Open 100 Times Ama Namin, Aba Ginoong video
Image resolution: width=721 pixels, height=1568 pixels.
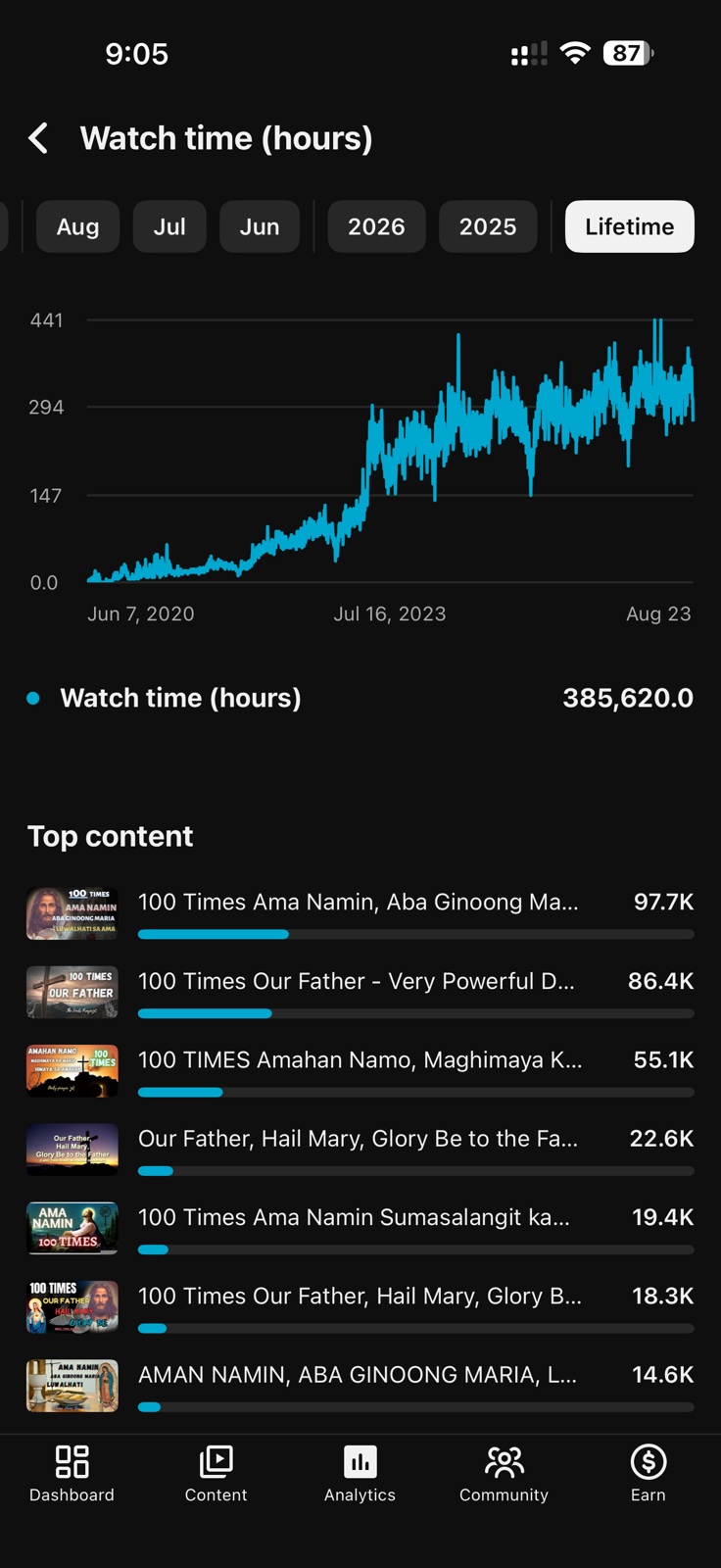point(360,913)
